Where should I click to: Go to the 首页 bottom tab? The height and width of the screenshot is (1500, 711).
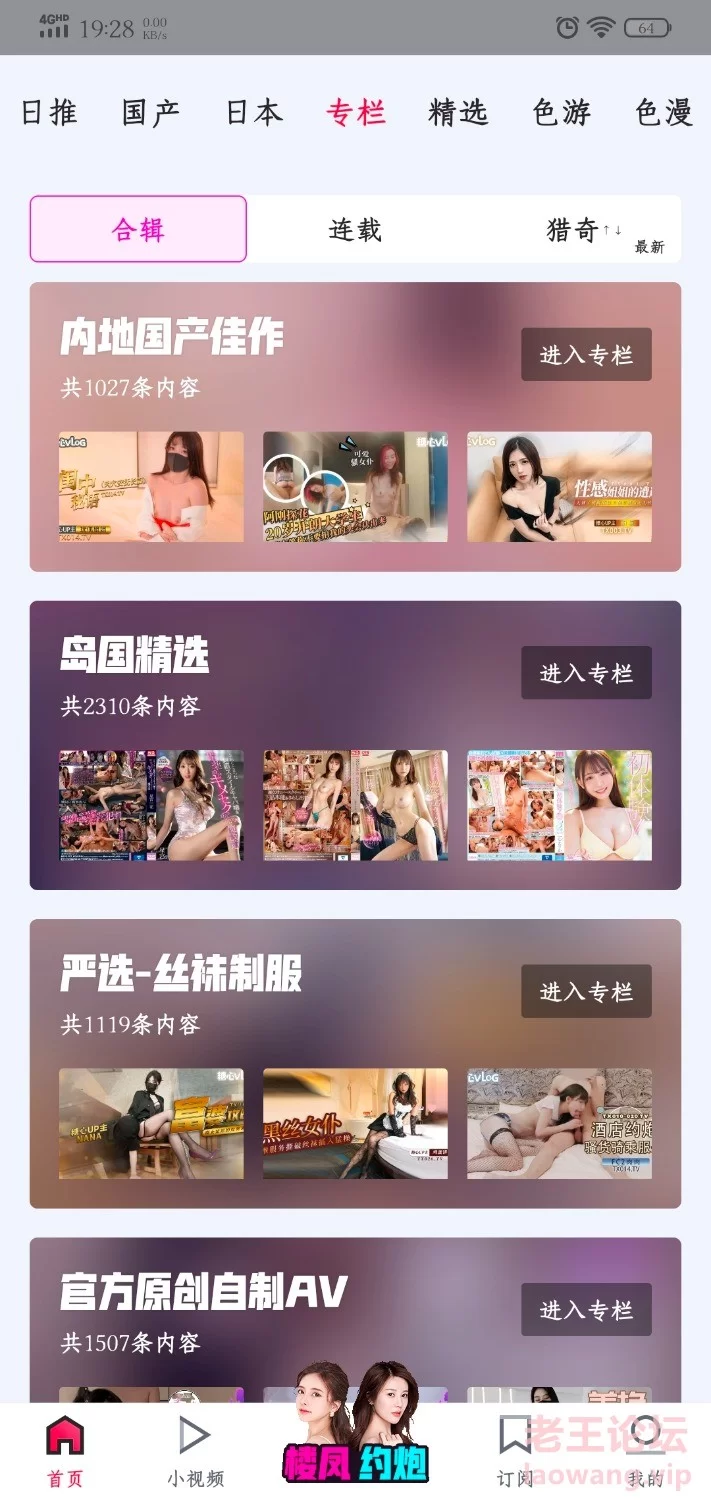point(66,1451)
